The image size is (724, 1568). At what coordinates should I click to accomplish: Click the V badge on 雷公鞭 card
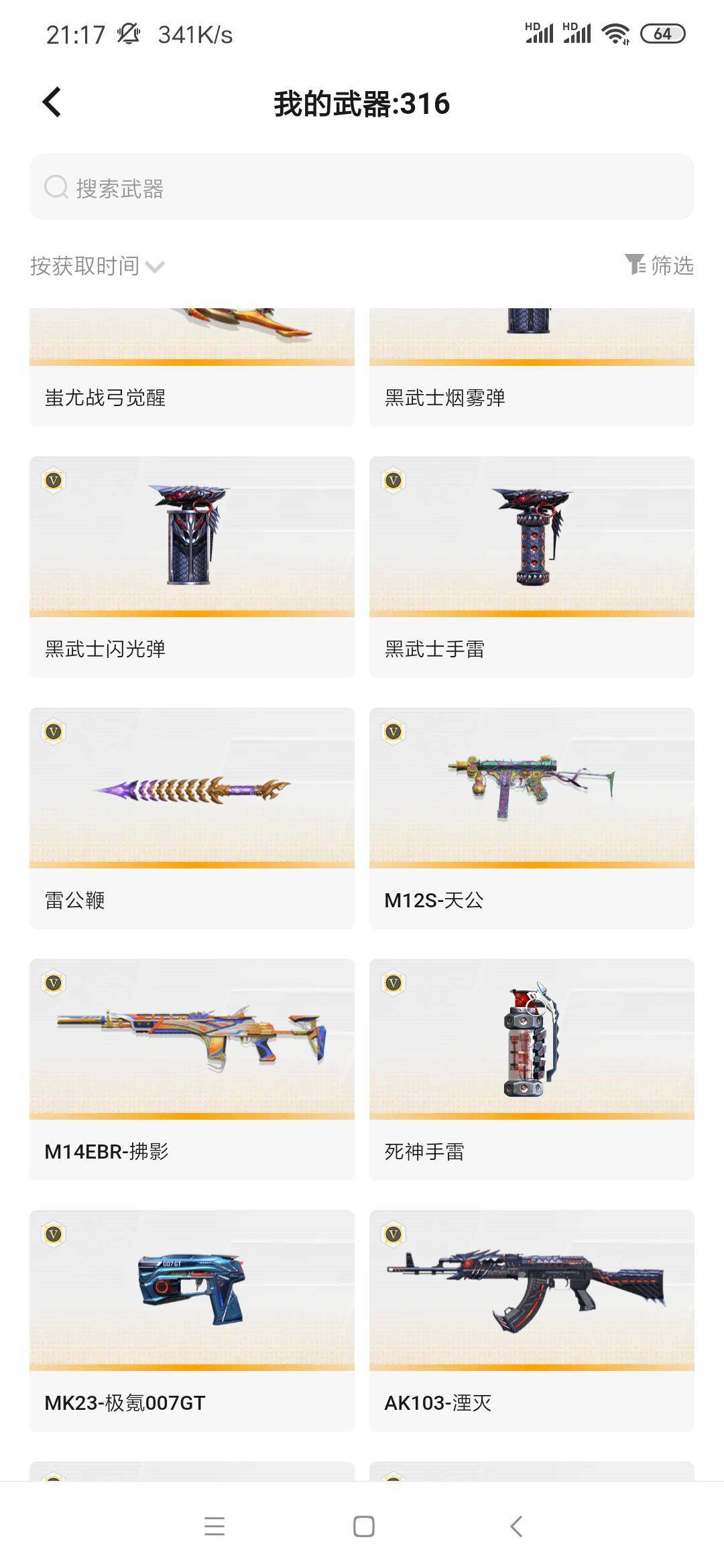pyautogui.click(x=54, y=732)
